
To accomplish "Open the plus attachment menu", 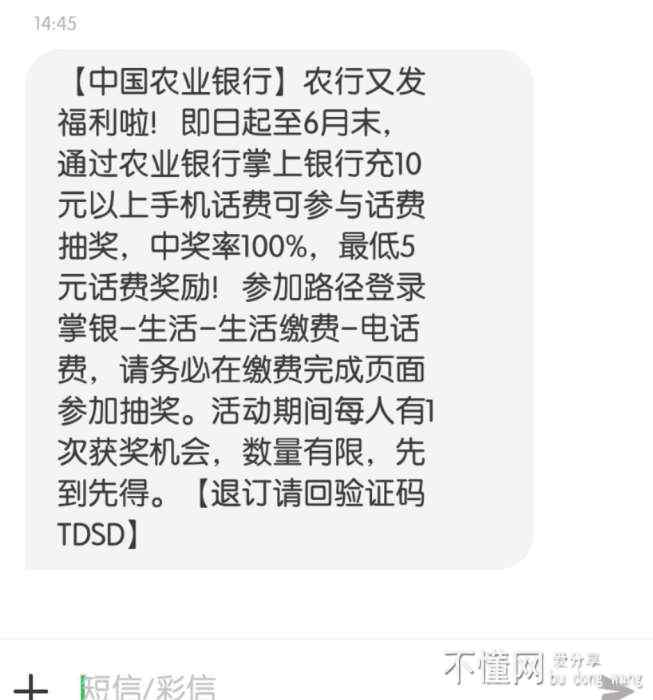I will coord(30,689).
